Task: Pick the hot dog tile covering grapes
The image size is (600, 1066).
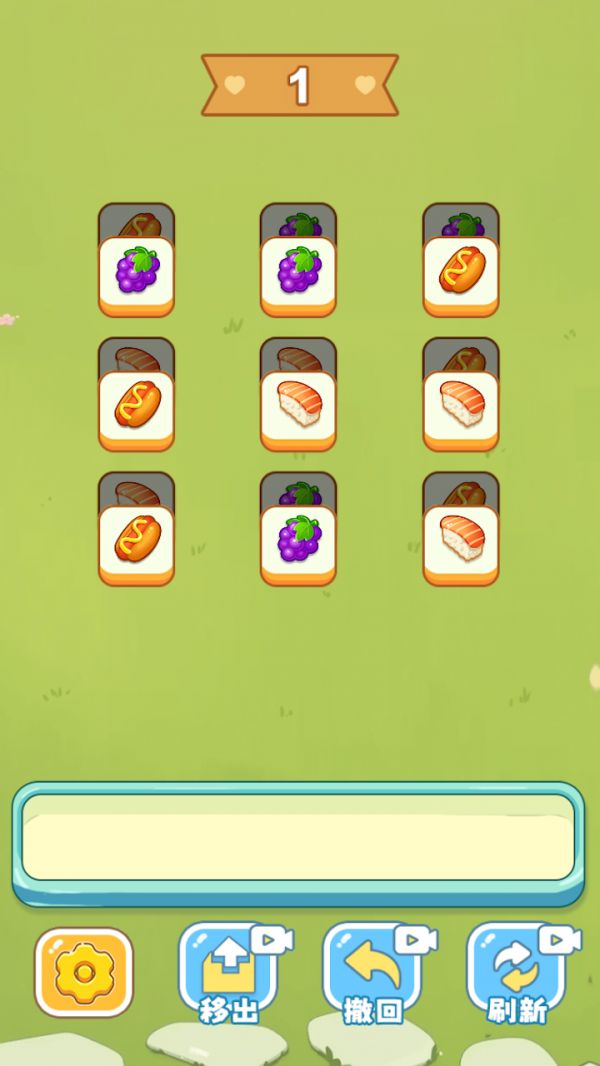Action: click(x=460, y=275)
